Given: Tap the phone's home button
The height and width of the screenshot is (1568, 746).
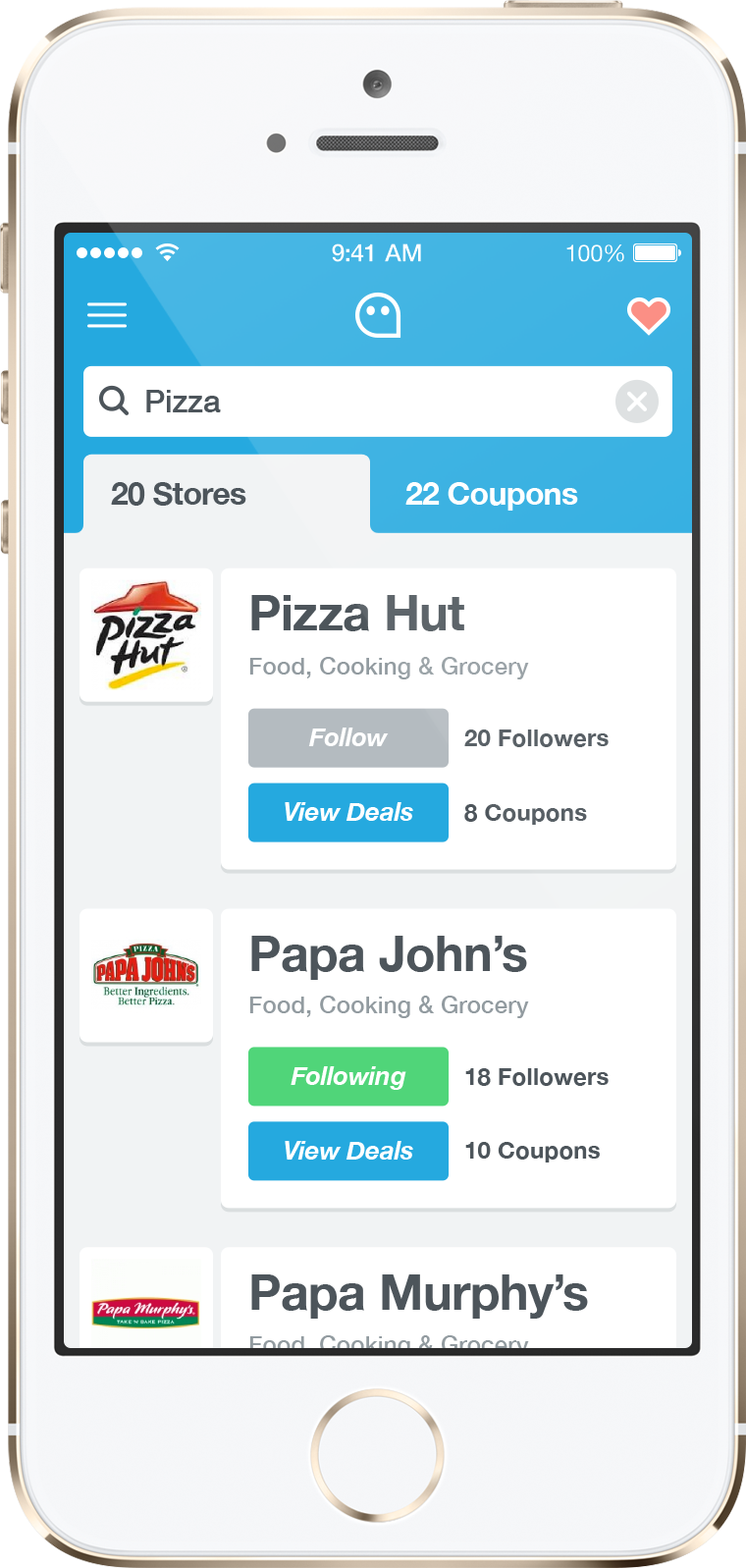Looking at the screenshot, I should point(377,1454).
